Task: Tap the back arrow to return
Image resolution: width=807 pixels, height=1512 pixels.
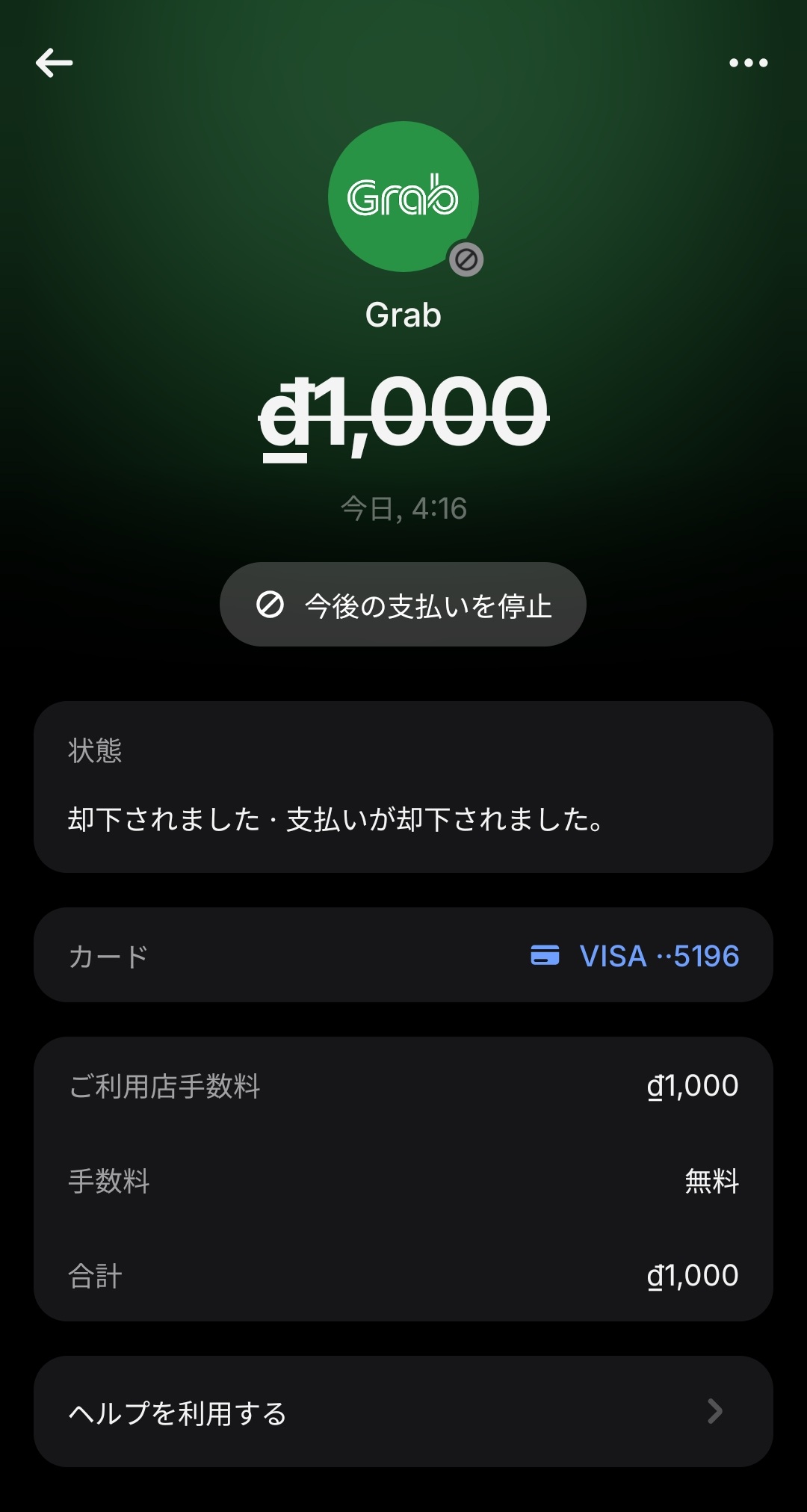Action: pos(54,63)
